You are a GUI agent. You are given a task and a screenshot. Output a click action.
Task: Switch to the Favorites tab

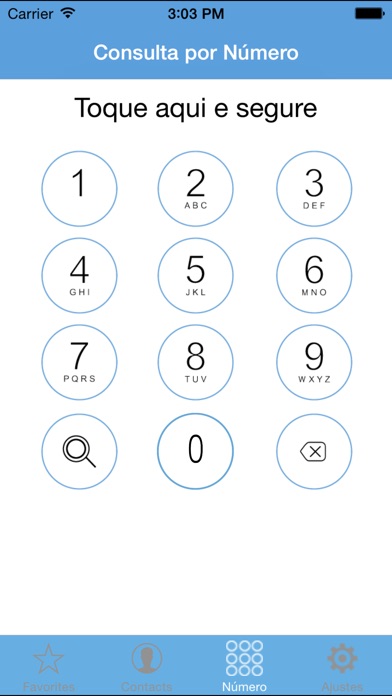pos(49,666)
